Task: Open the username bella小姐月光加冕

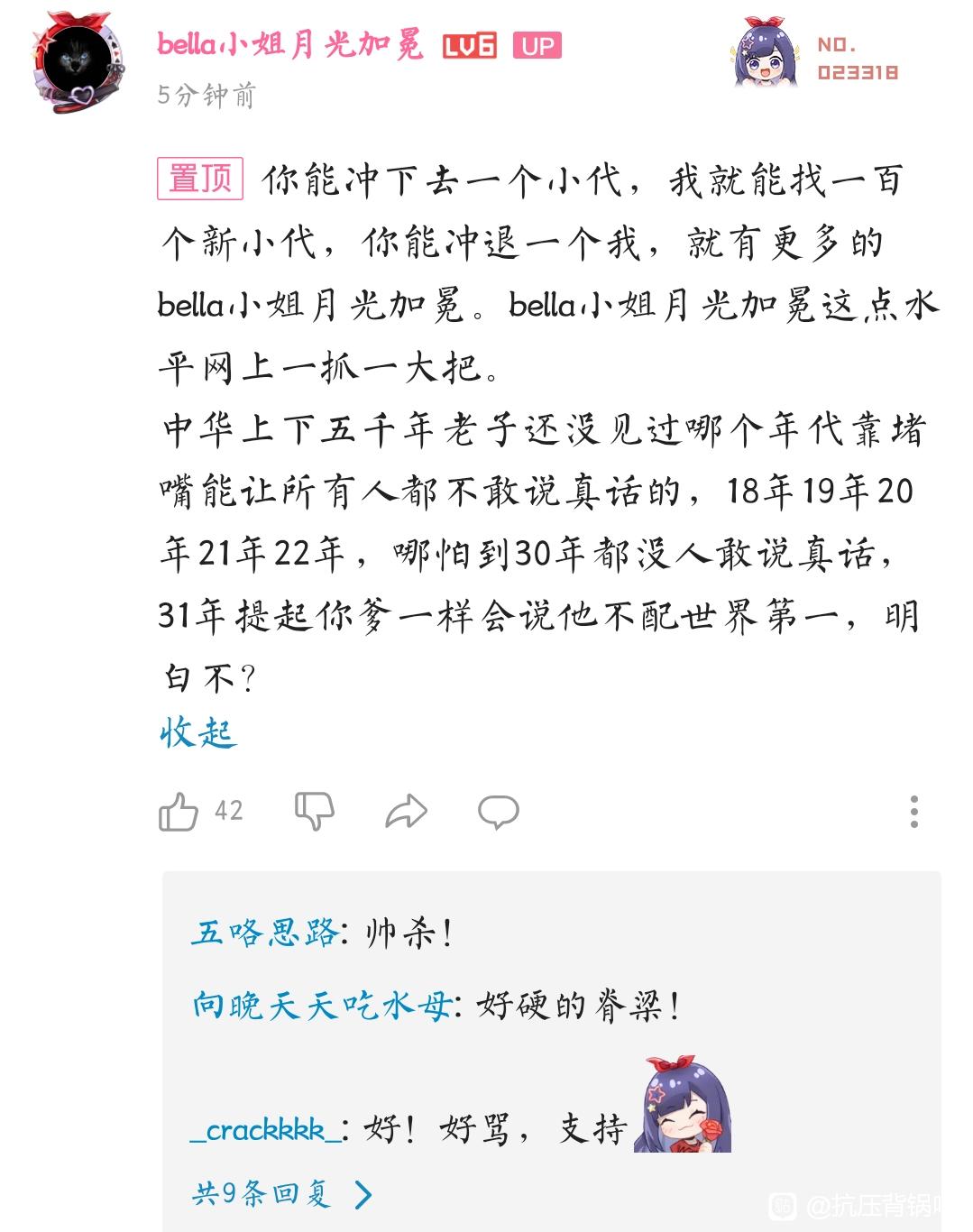Action: [289, 44]
